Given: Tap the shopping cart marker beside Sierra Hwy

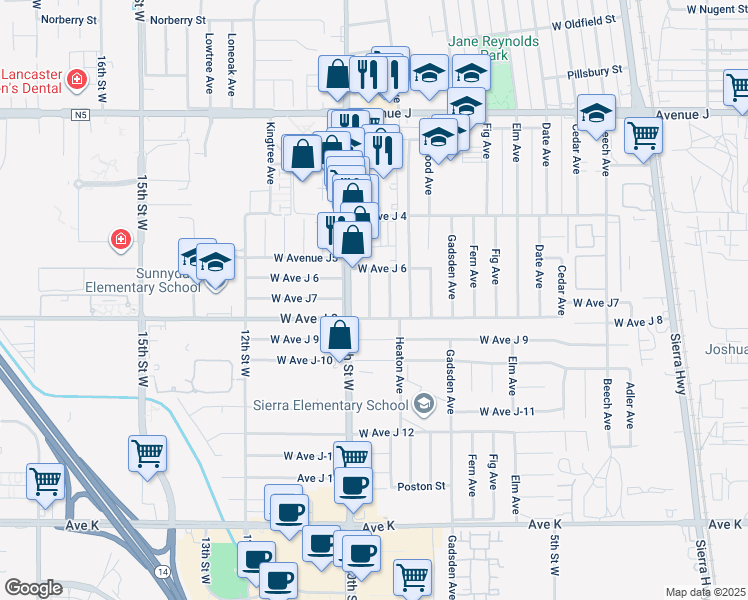Looking at the screenshot, I should point(643,137).
